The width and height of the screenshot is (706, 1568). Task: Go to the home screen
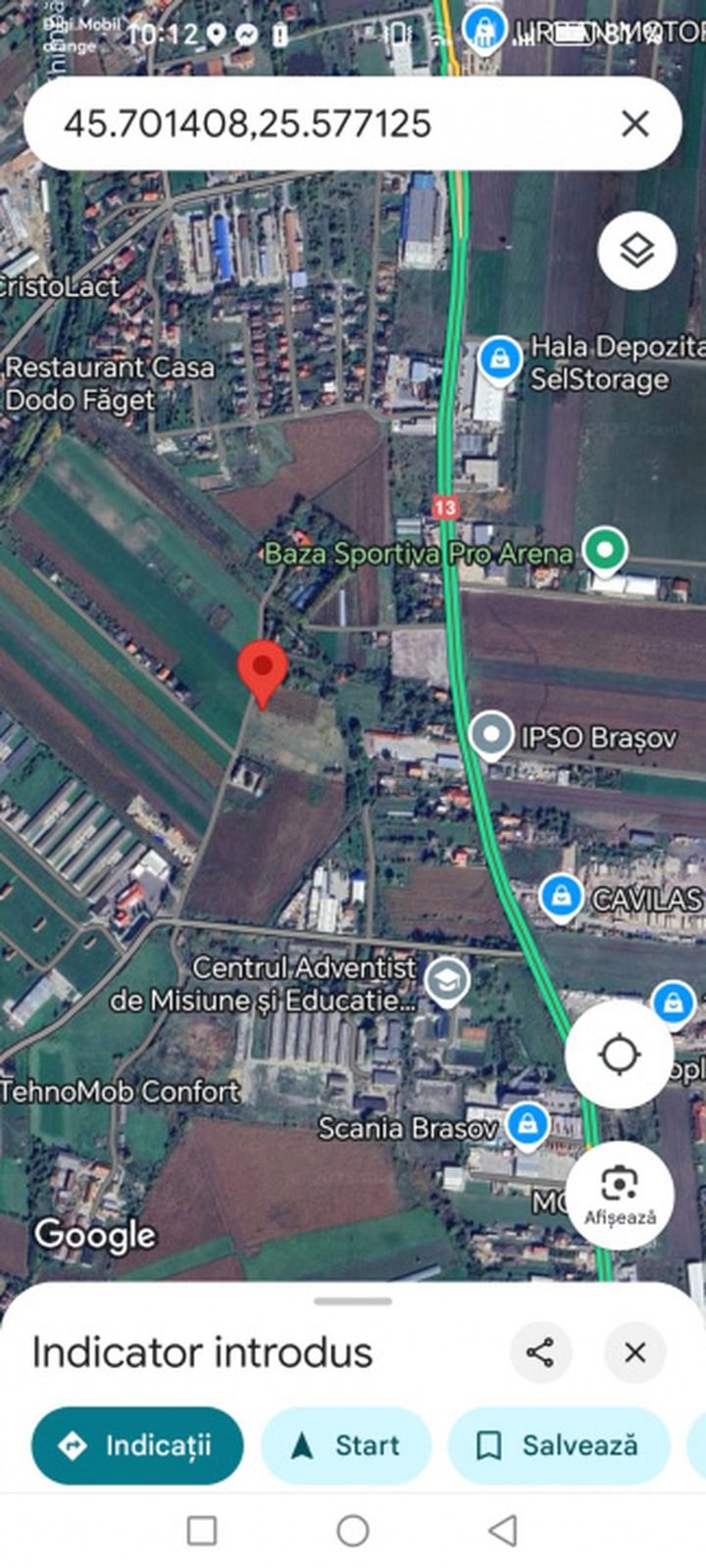coord(353,1530)
